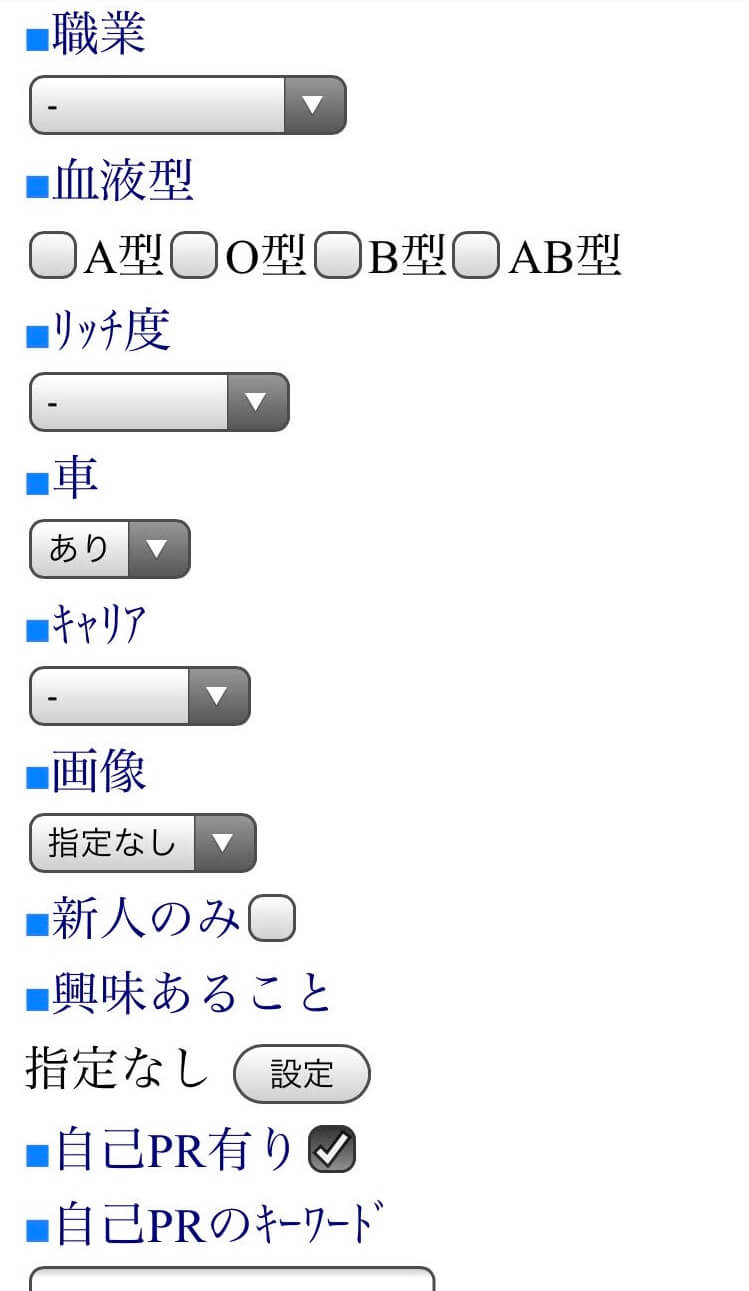Viewport: 749px width, 1291px height.
Task: Check the B型 blood type box
Action: point(337,256)
